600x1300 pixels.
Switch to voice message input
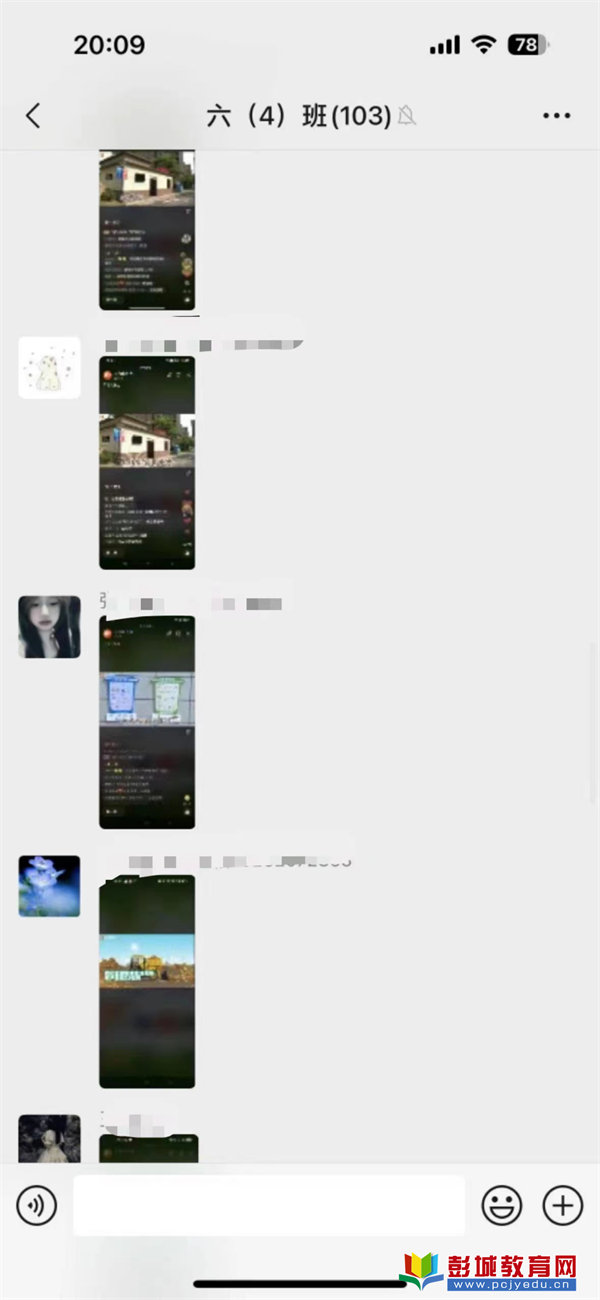pyautogui.click(x=37, y=1206)
